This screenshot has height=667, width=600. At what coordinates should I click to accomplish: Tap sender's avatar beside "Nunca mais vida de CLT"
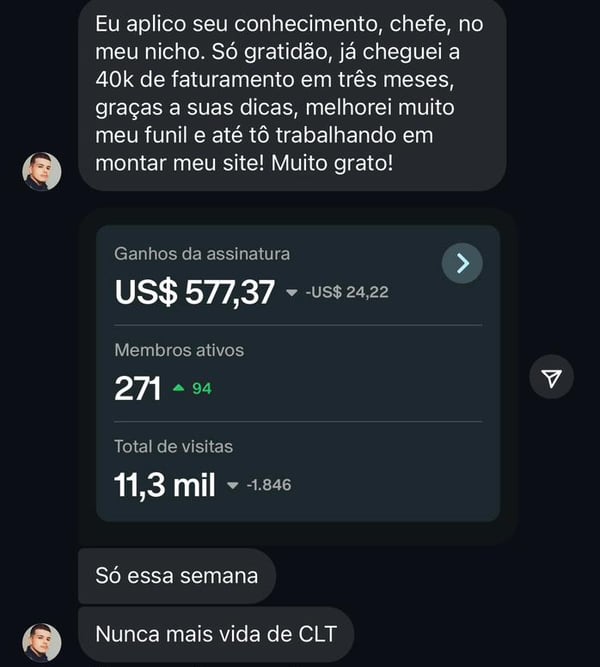click(42, 641)
